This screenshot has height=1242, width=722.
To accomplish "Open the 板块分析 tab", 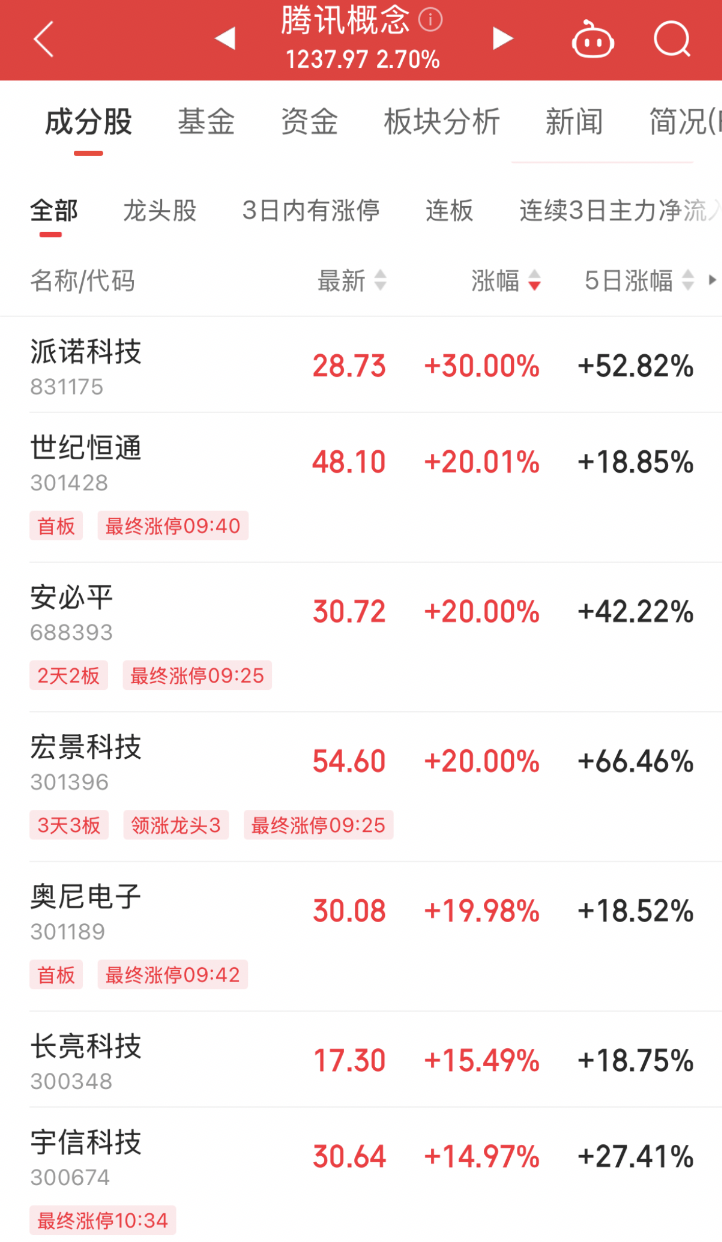I will (x=441, y=122).
